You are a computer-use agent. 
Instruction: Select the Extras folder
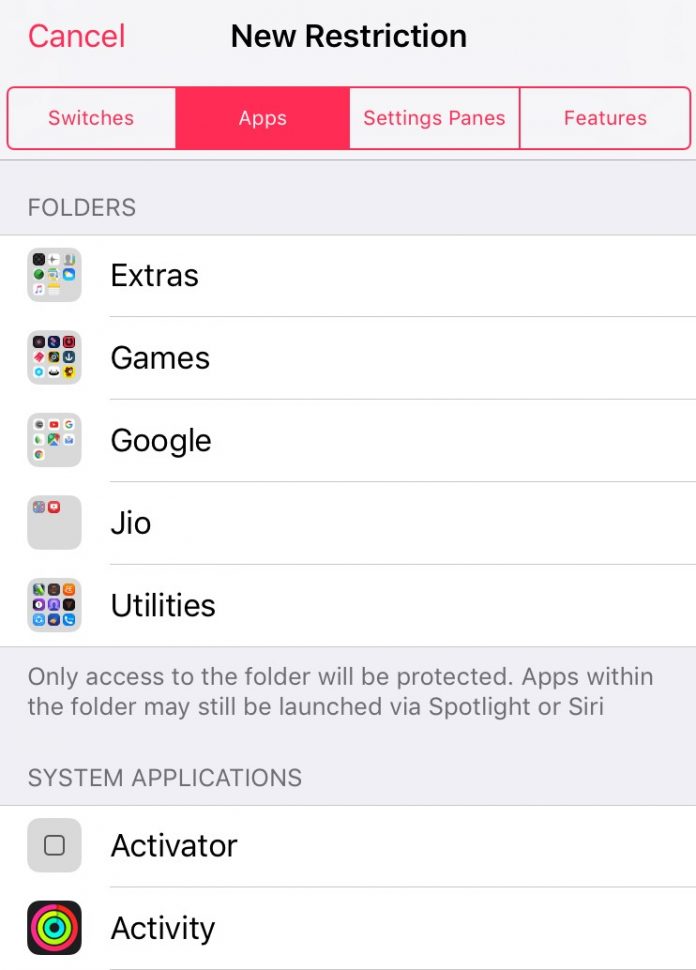(348, 276)
